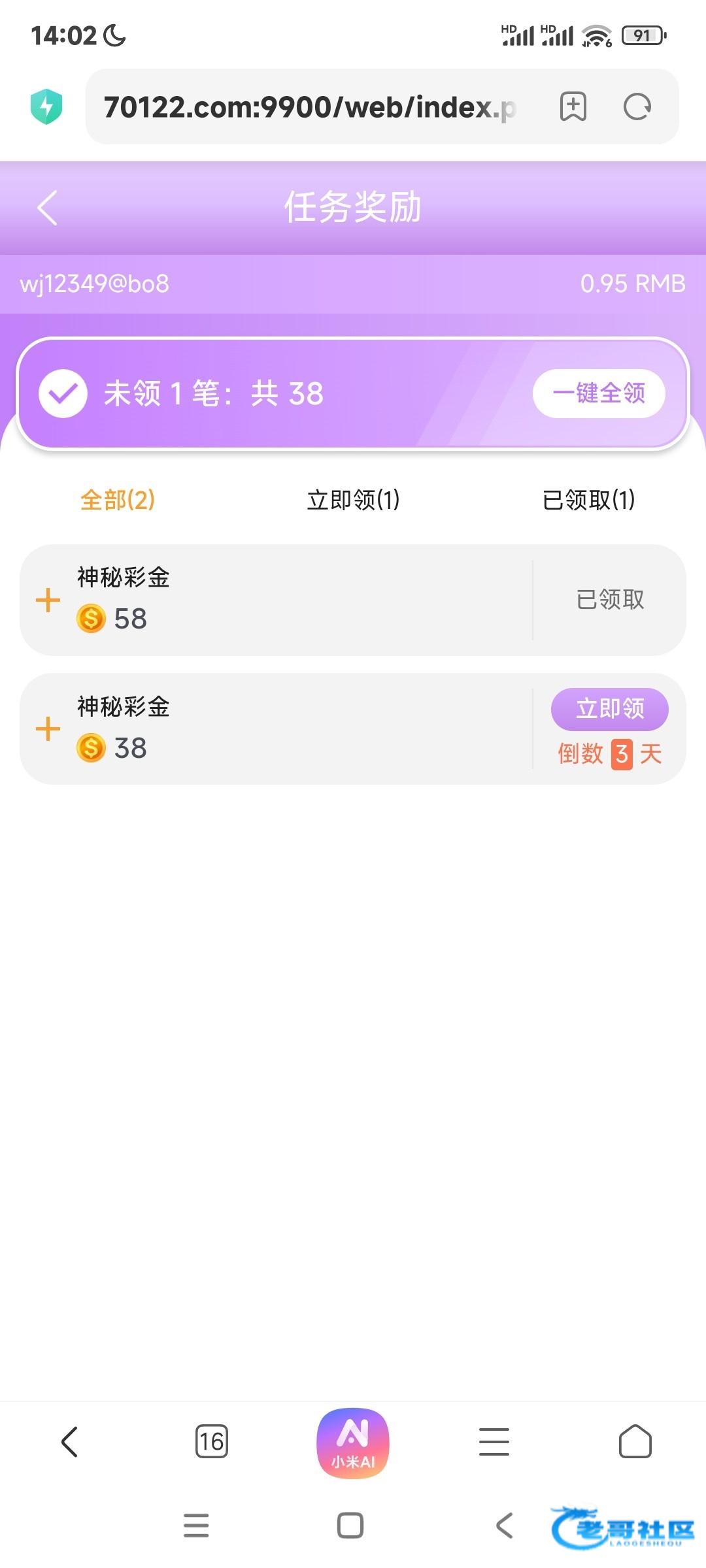Go back from the 任务奖励 page
Viewport: 706px width, 1568px height.
(x=48, y=208)
